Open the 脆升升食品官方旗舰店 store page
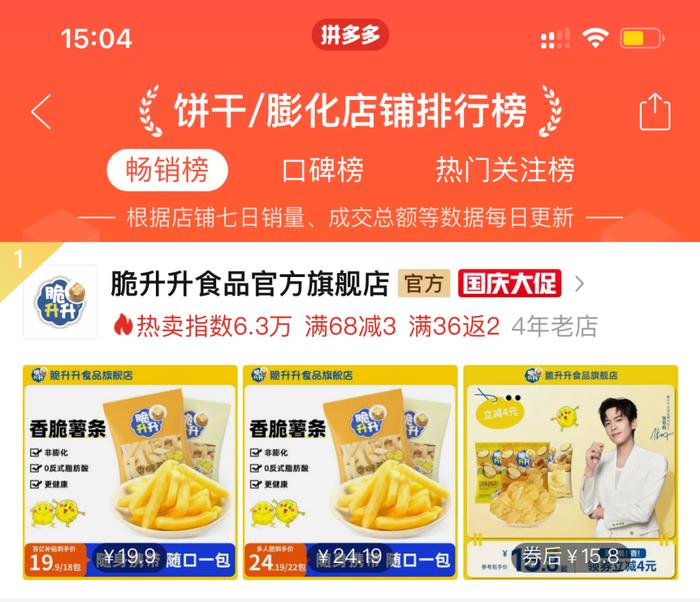Viewport: 700px width, 602px height. 248,283
